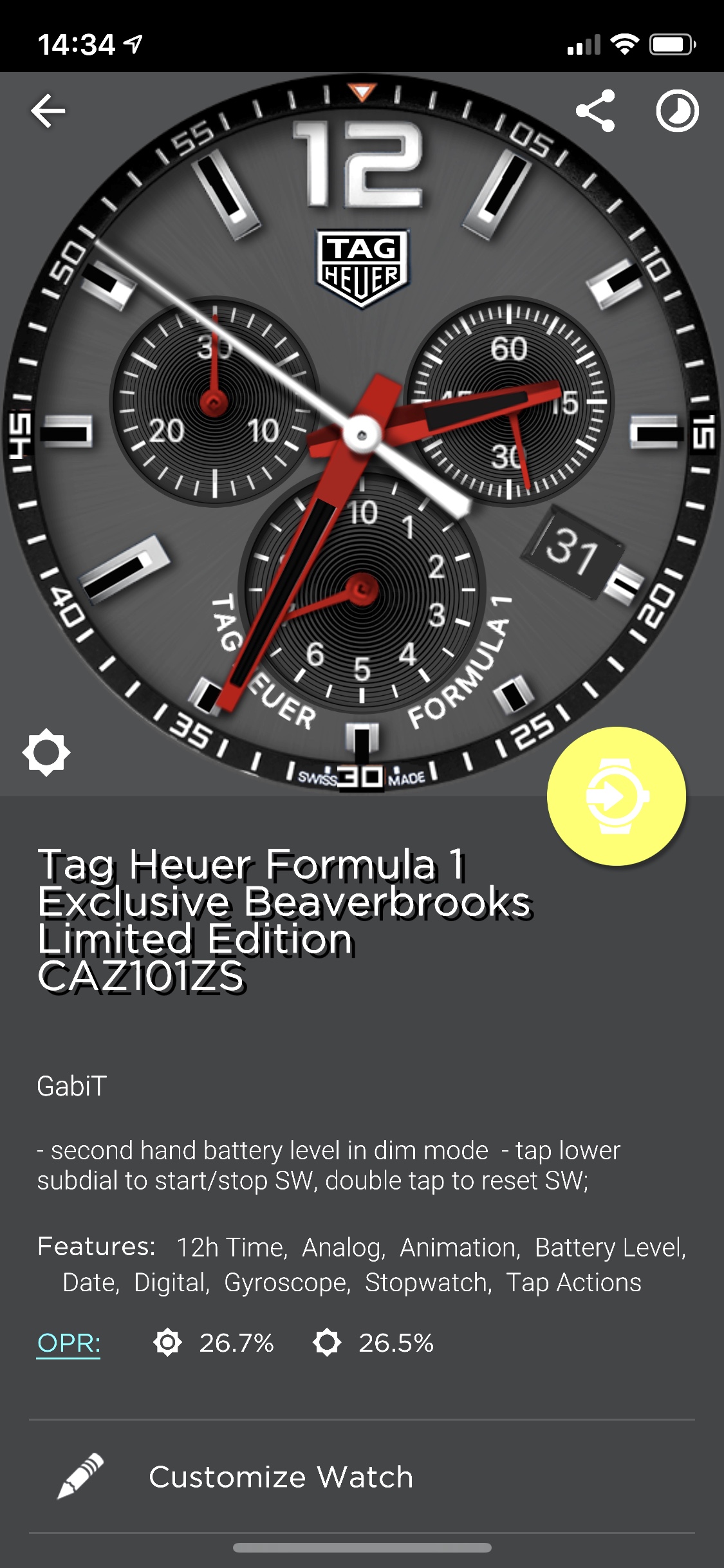
Task: Open the time-machine clock icon
Action: (x=677, y=111)
